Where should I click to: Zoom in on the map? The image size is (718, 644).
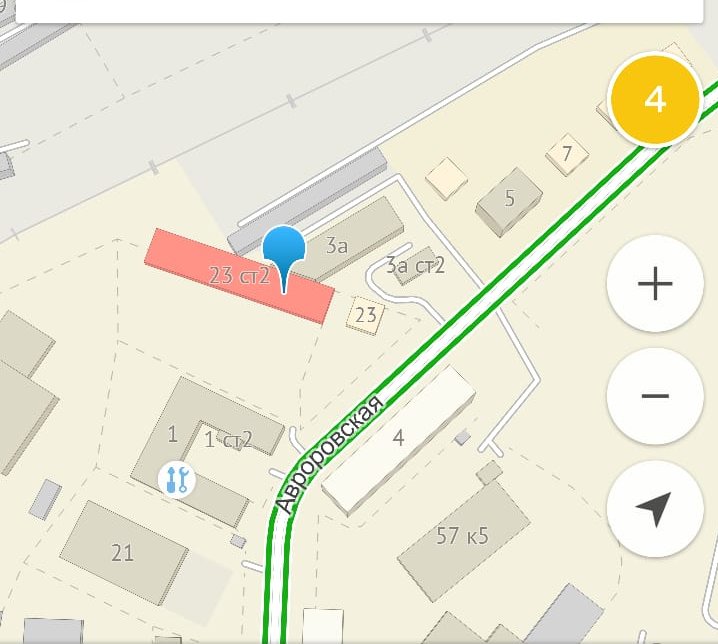655,285
